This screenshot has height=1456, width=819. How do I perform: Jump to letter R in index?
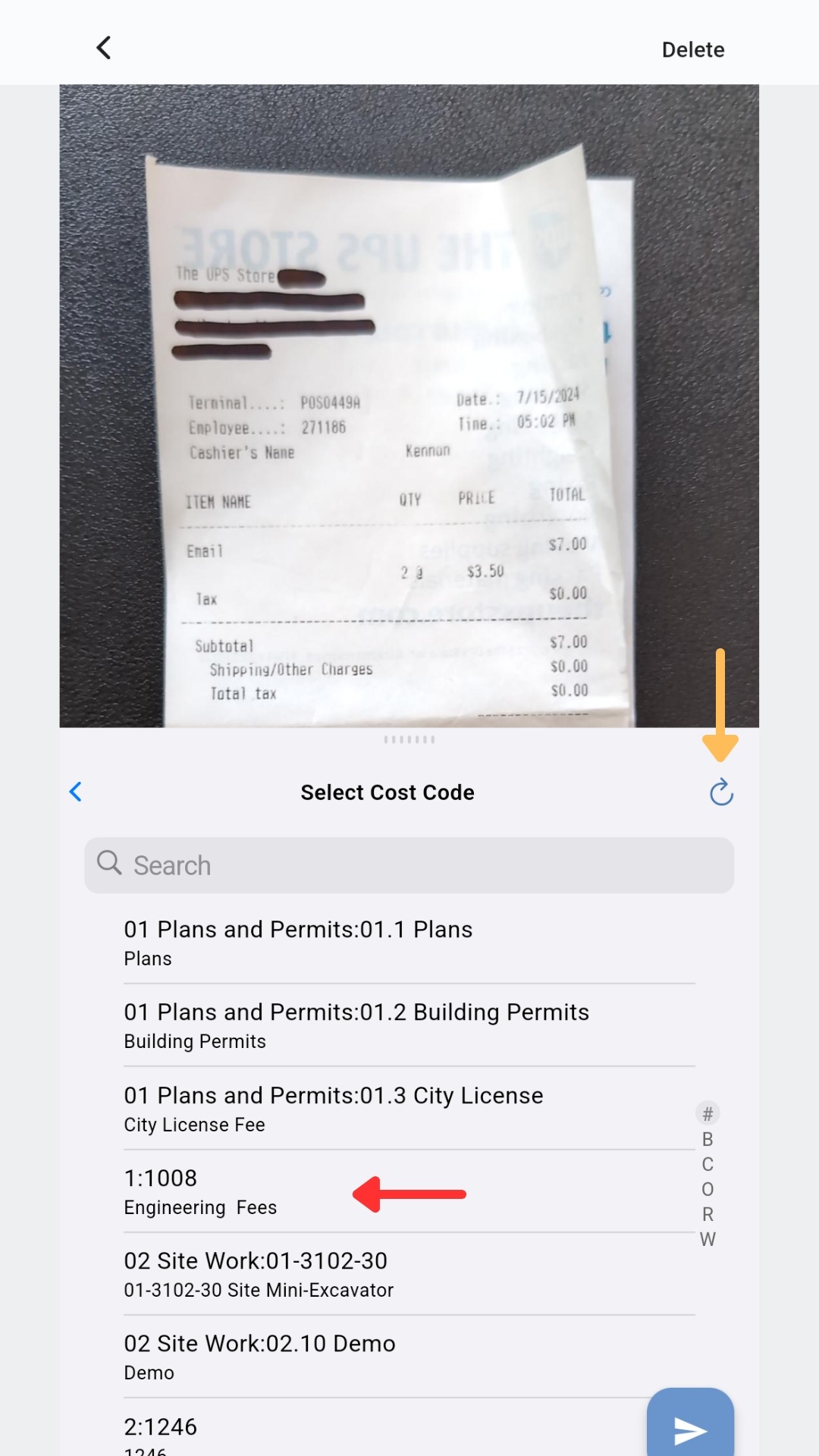[708, 1214]
